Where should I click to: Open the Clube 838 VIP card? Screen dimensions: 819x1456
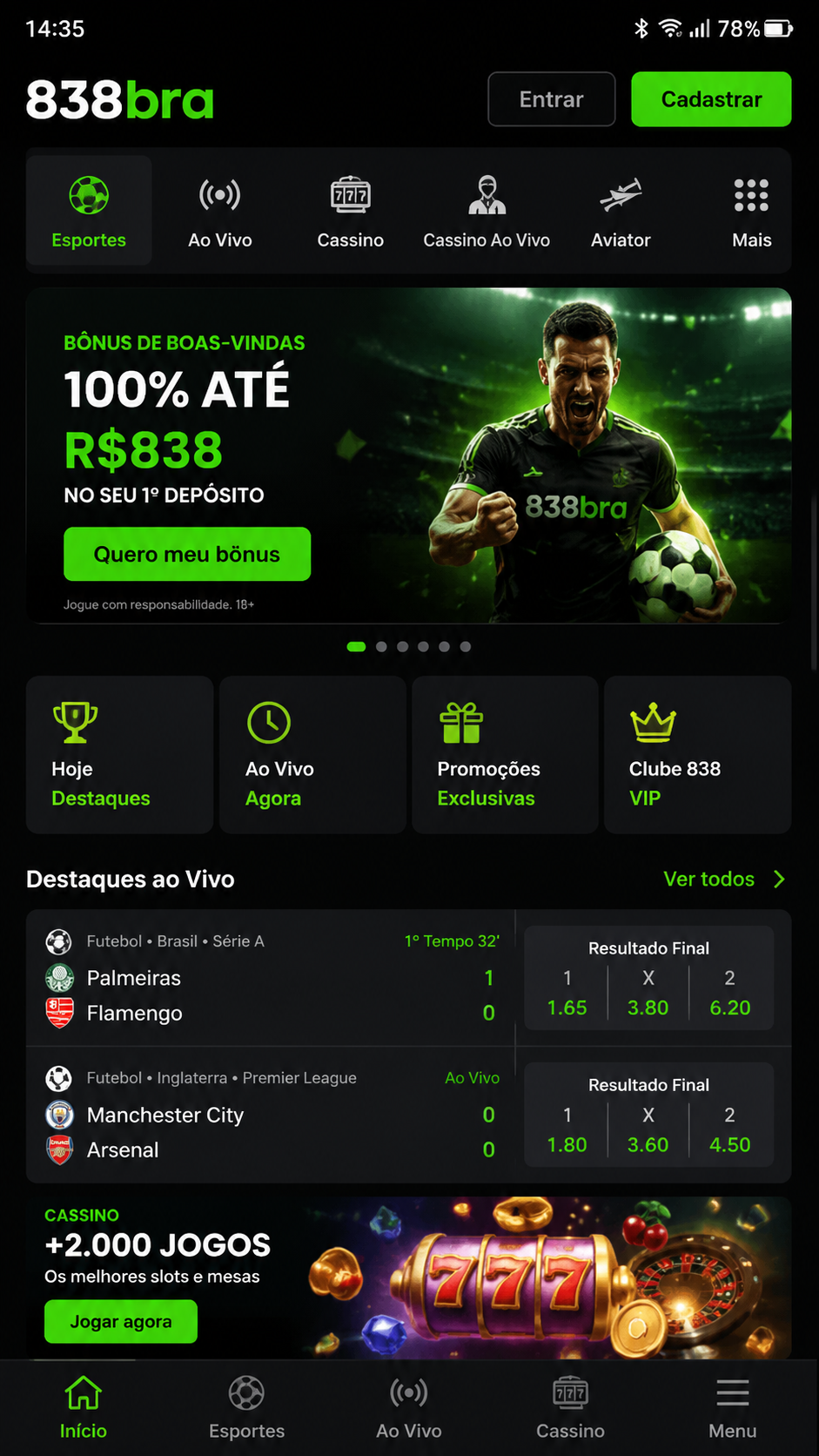click(x=698, y=755)
